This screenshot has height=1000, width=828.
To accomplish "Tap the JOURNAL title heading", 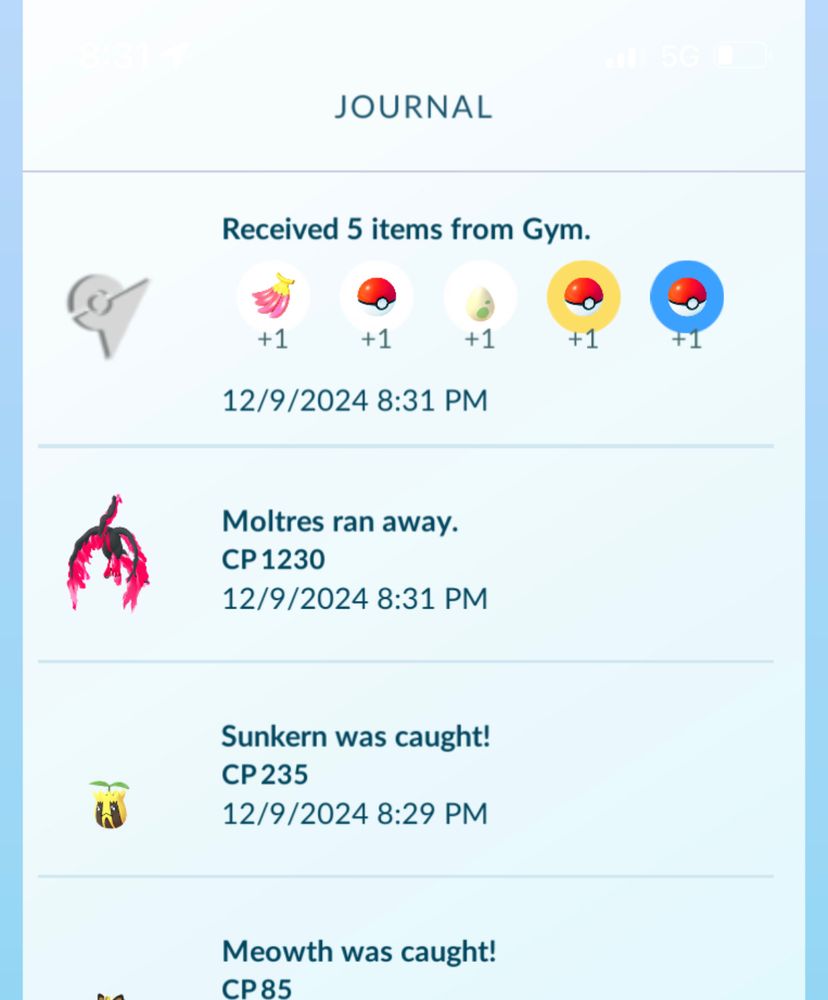I will [414, 107].
